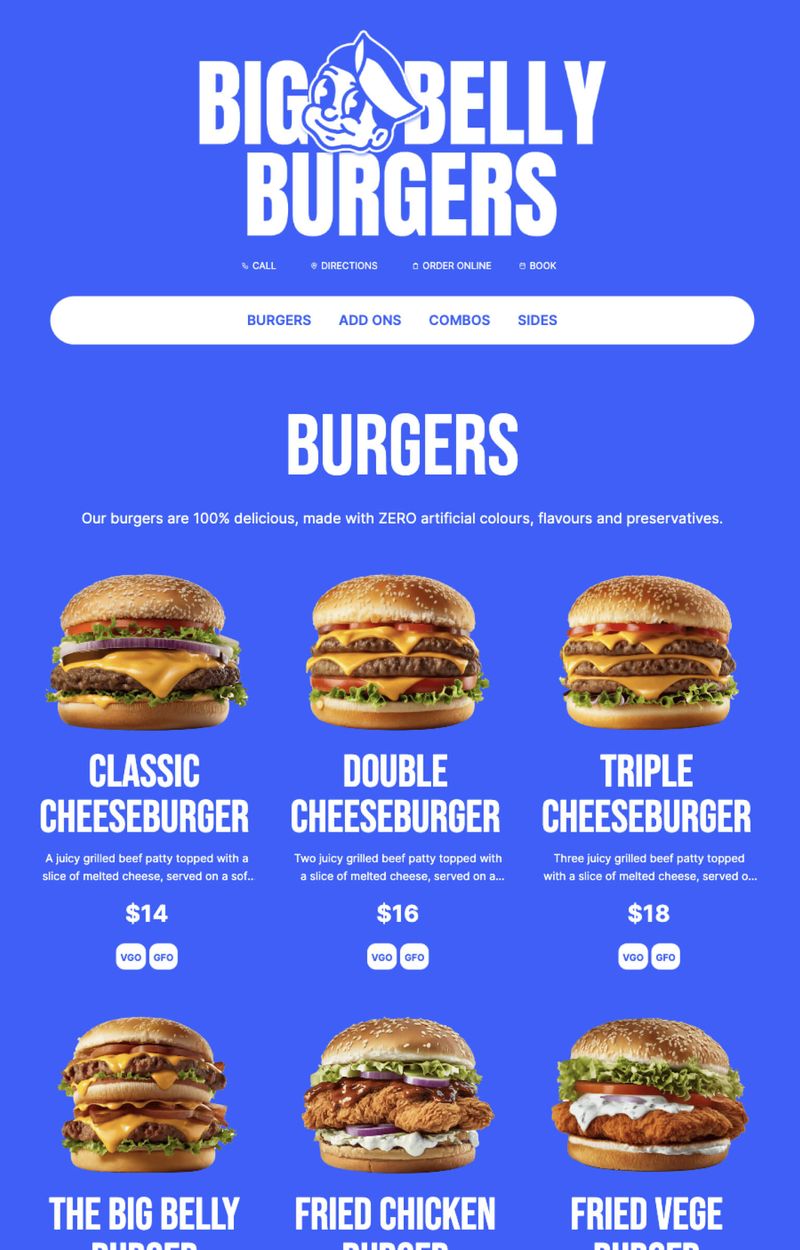
Task: Click the location pin icon beside DIRECTIONS
Action: click(314, 266)
